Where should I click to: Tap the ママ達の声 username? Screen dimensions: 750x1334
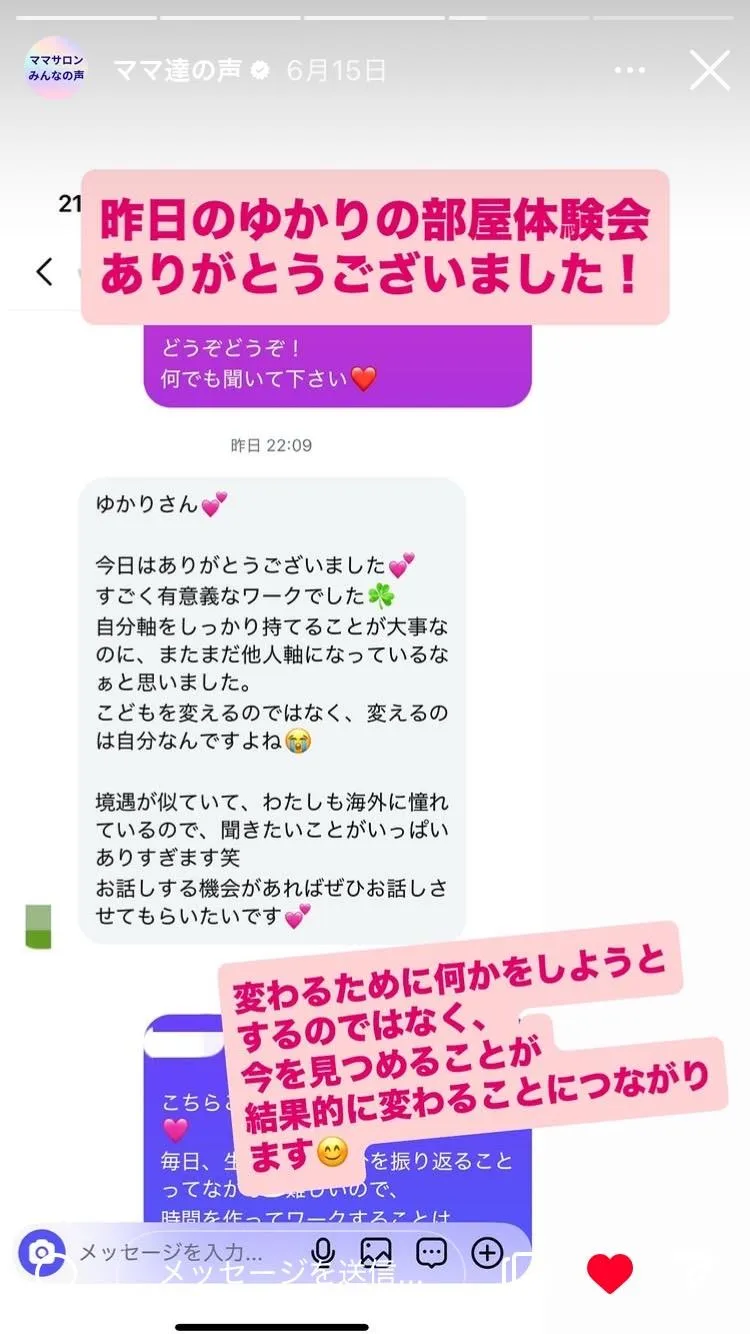coord(180,71)
